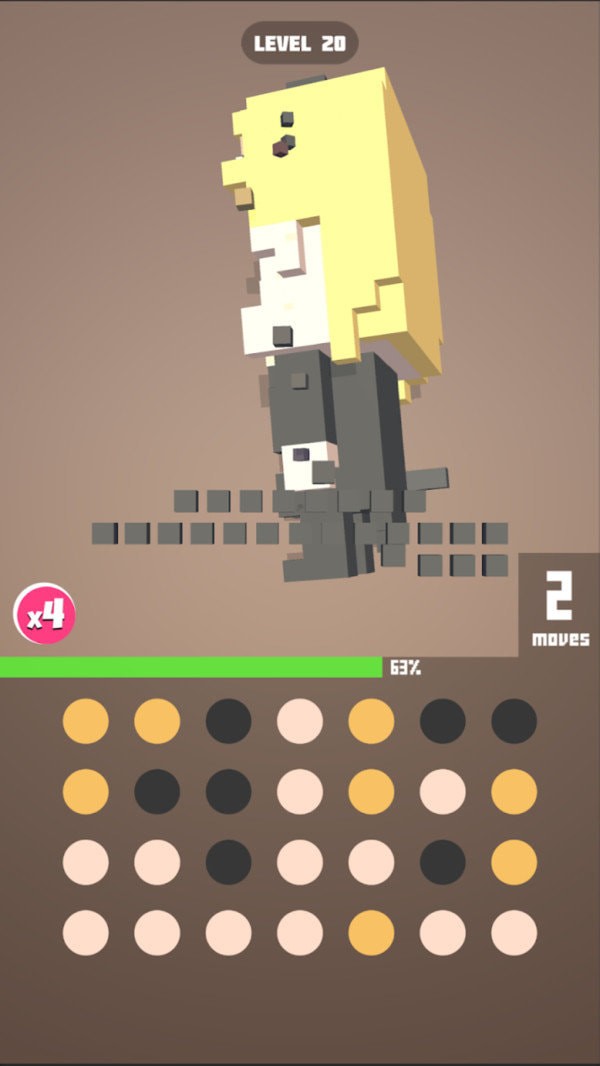Tap the pink dot at the grid's bottom-right corner
This screenshot has width=600, height=1066.
tap(514, 932)
